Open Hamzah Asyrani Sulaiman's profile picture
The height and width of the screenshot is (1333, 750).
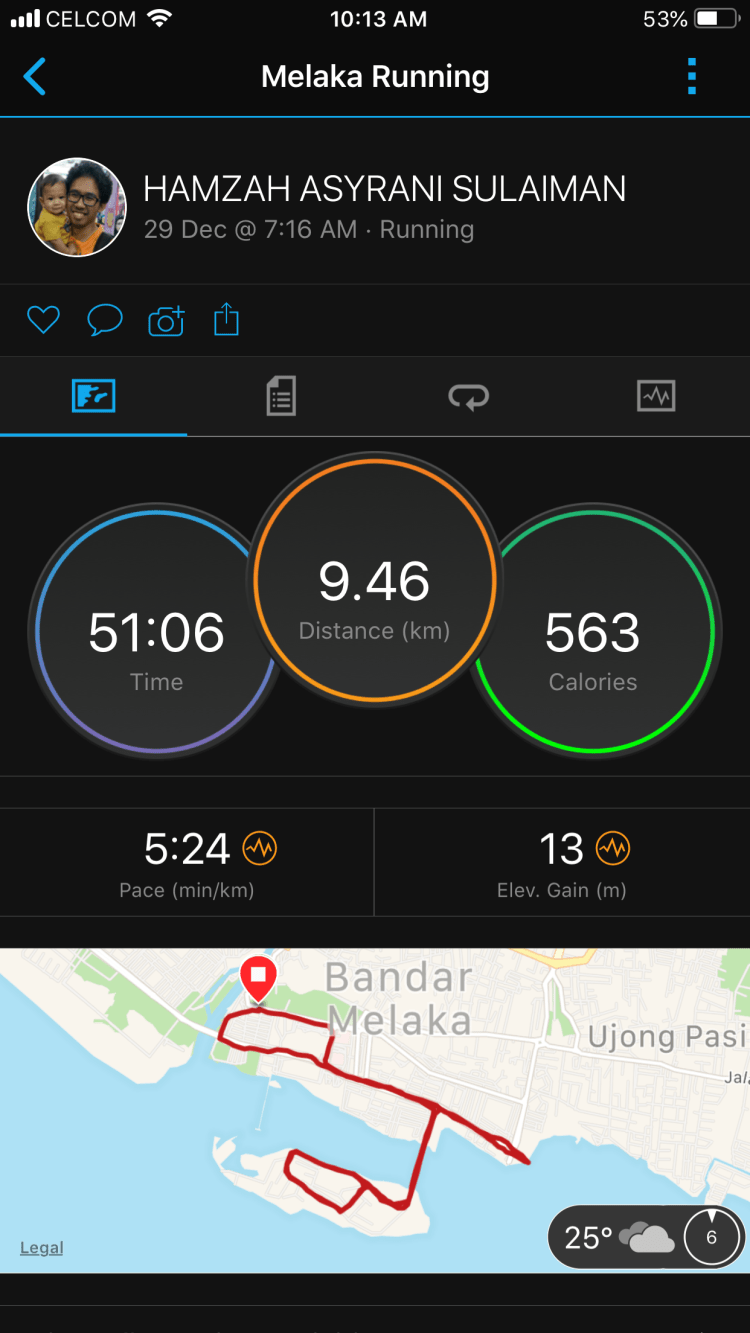point(77,208)
